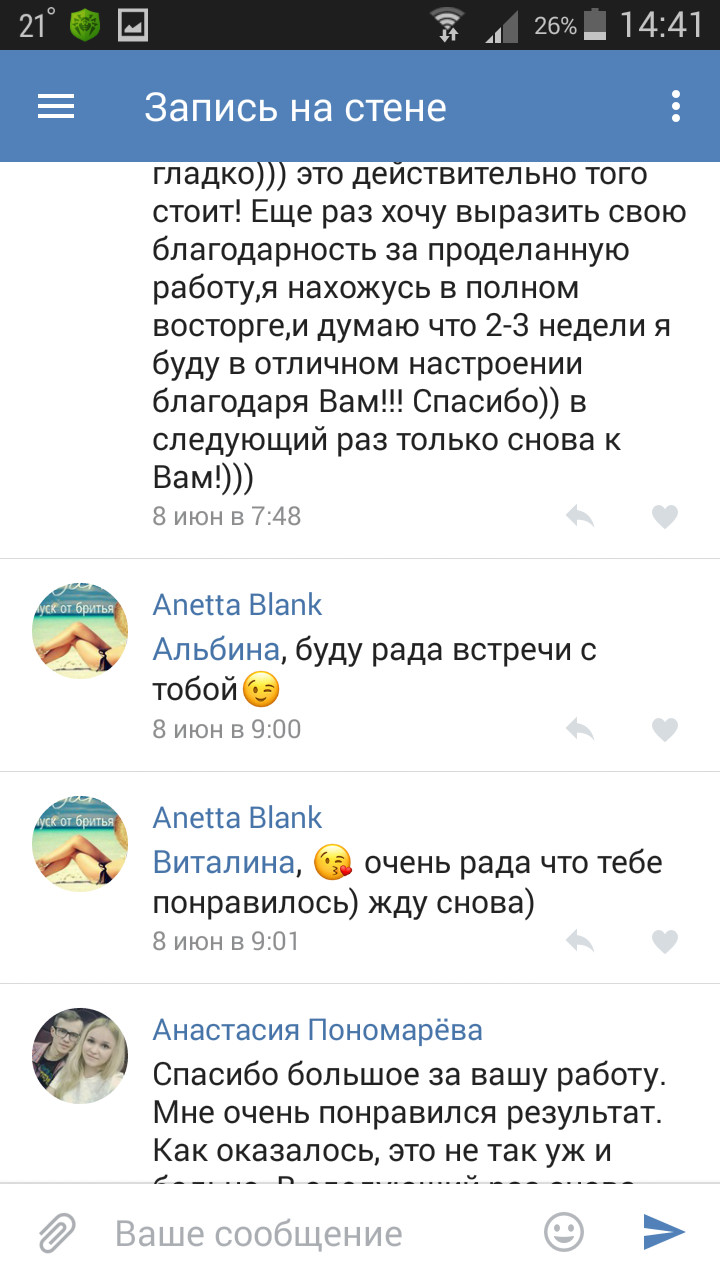
Task: Open the mentioned user Альбина's profile
Action: coord(216,650)
